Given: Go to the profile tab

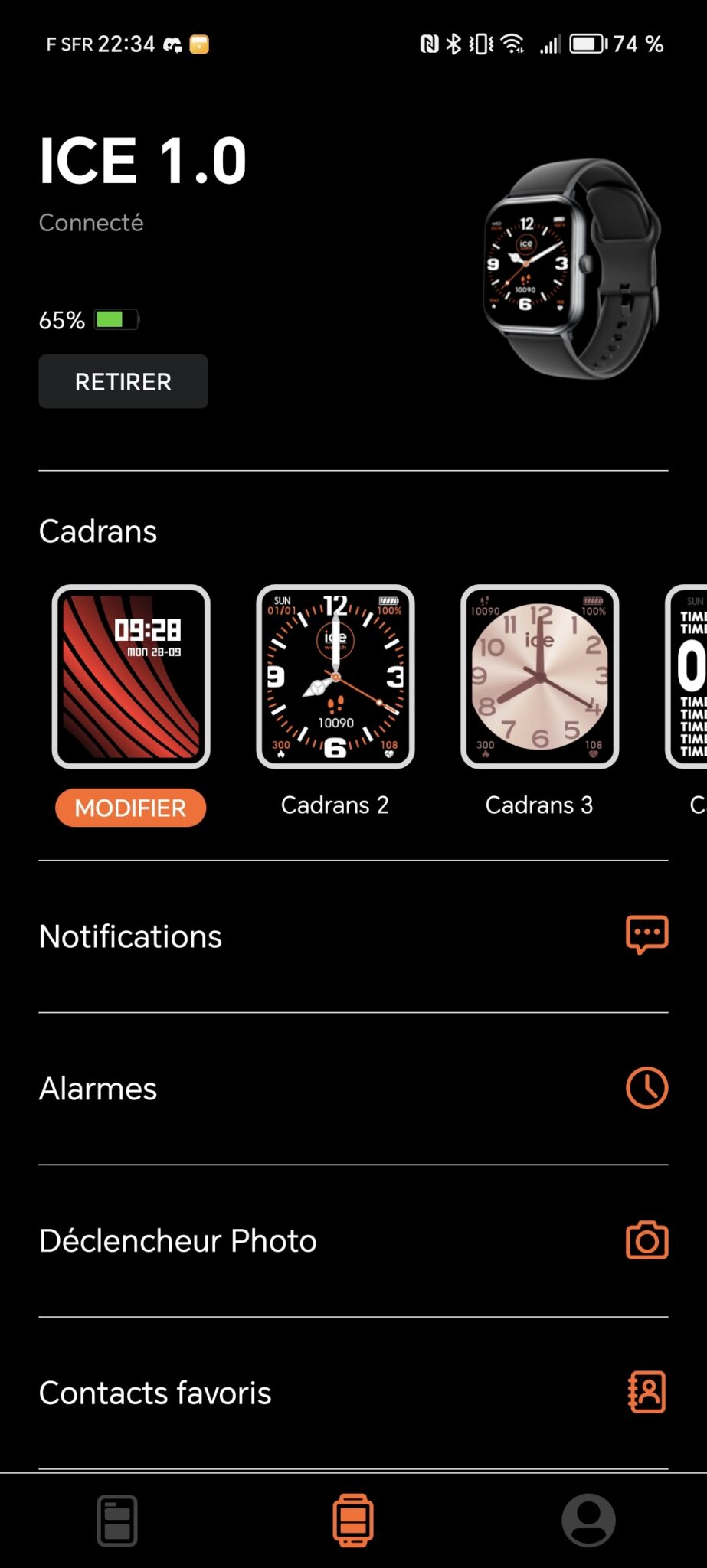Looking at the screenshot, I should click(x=588, y=1520).
